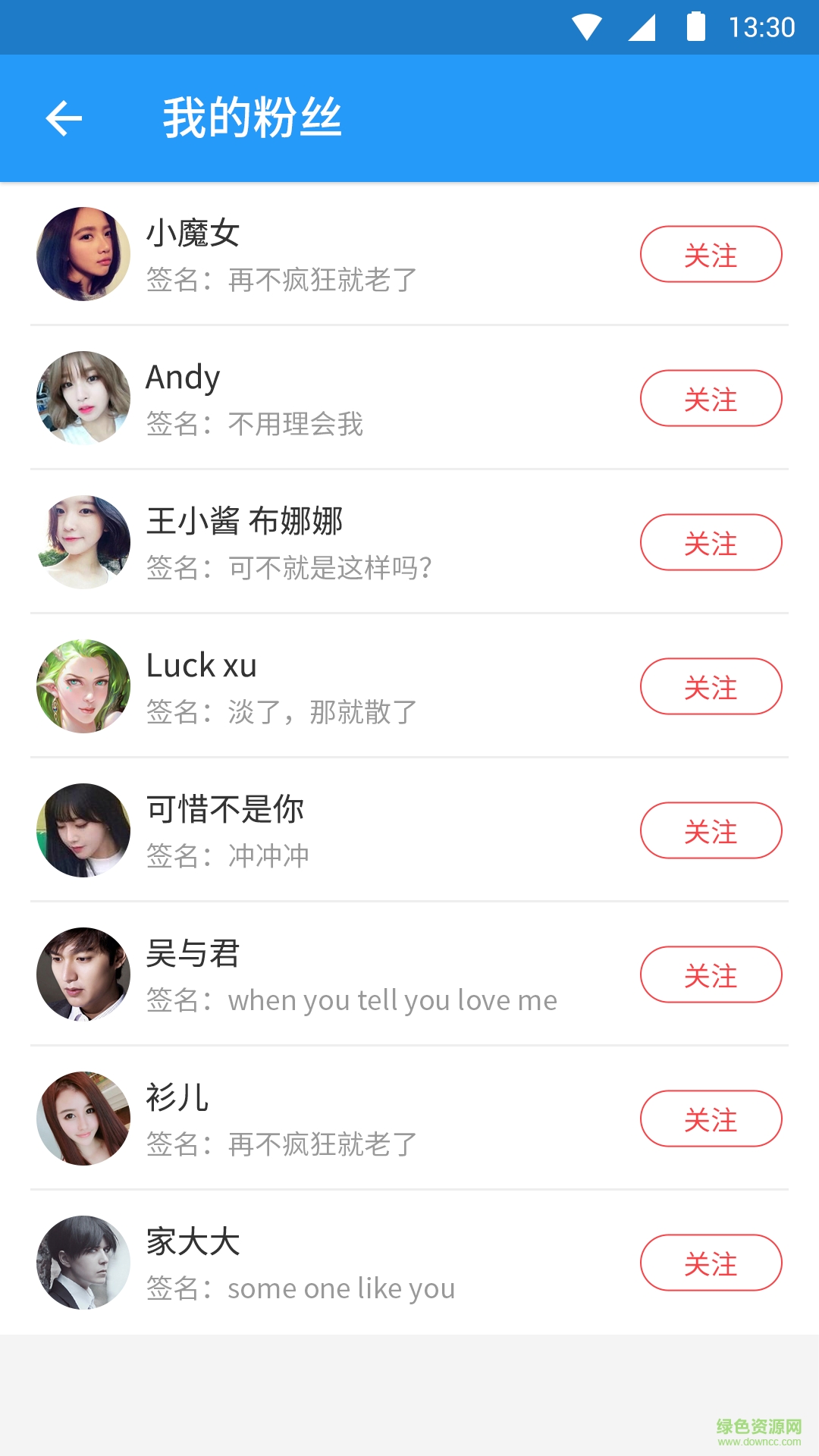819x1456 pixels.
Task: Tap 关注 next to 吴与君
Action: pyautogui.click(x=711, y=974)
